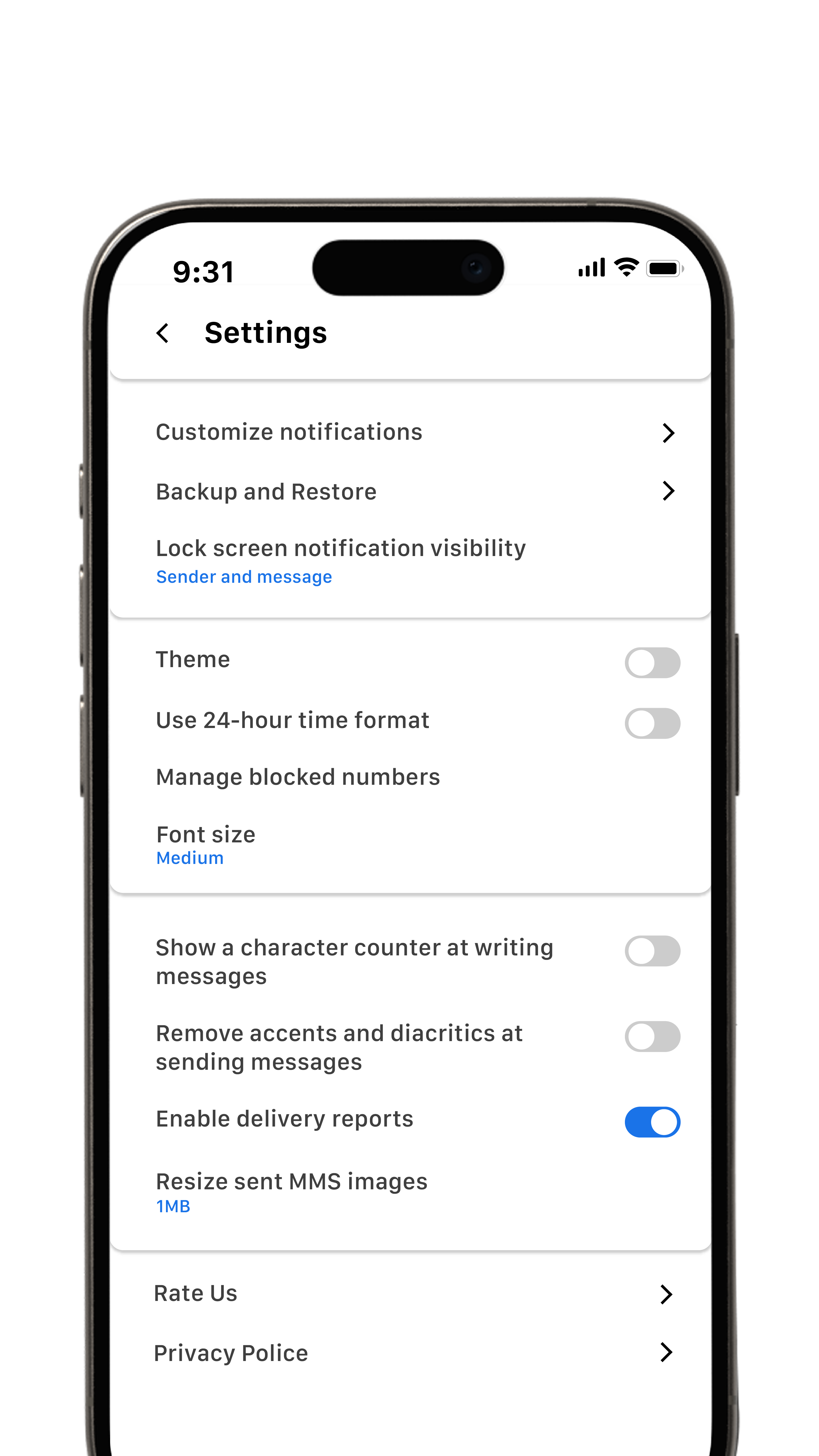The image size is (819, 1456).
Task: Disable delivery reports
Action: [x=652, y=1122]
